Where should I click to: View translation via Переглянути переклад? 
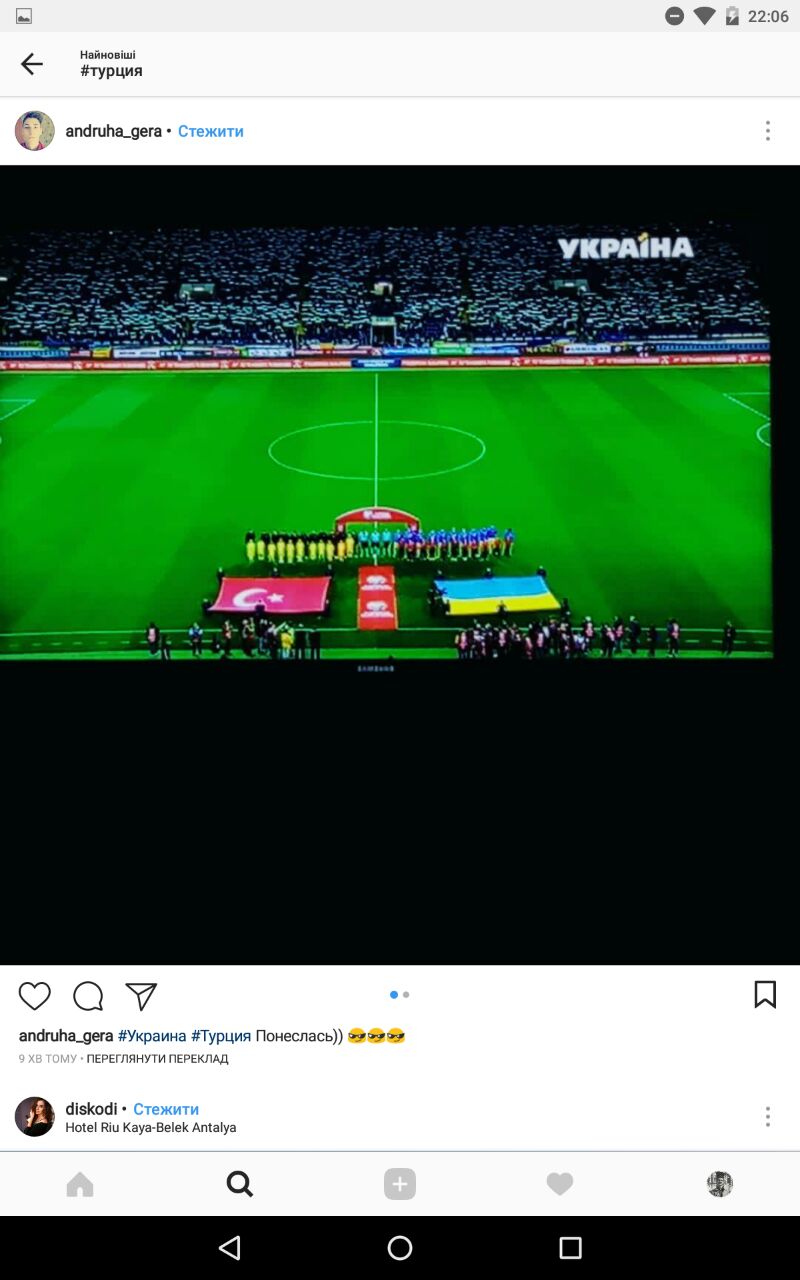[x=157, y=1059]
